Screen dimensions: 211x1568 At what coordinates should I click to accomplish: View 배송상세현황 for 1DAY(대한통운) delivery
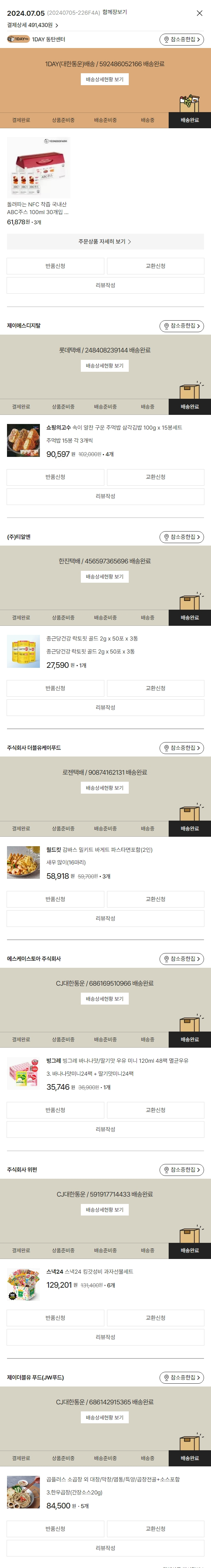point(105,80)
